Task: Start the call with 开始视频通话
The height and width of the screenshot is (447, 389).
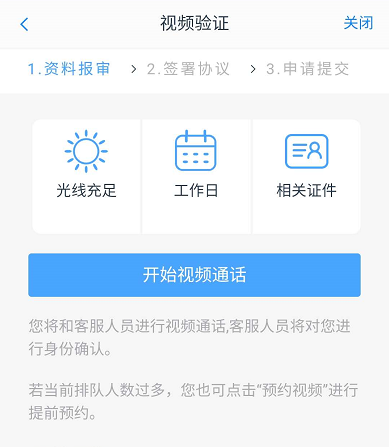Action: 194,275
